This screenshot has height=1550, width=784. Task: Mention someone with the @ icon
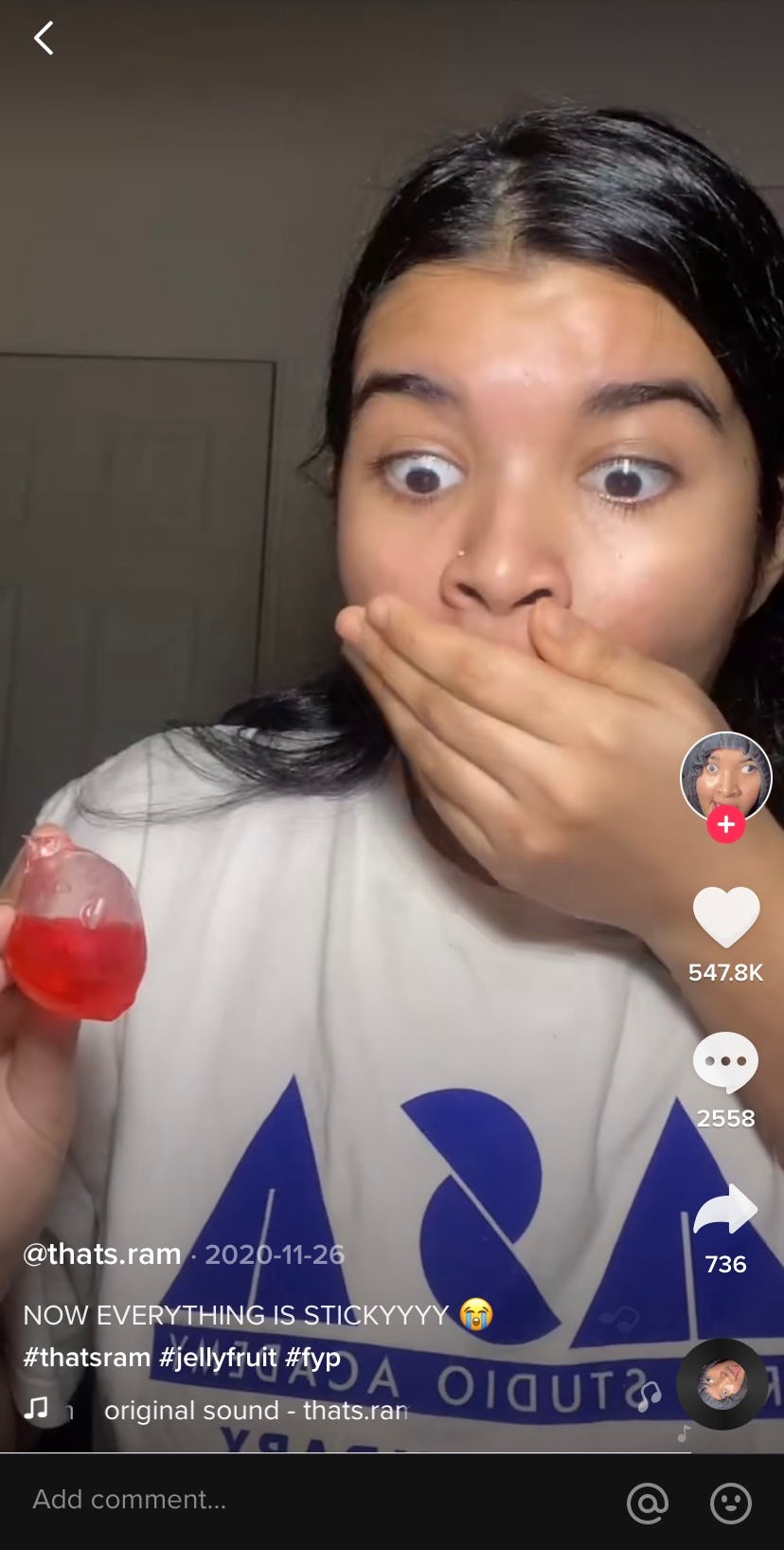click(x=648, y=1503)
